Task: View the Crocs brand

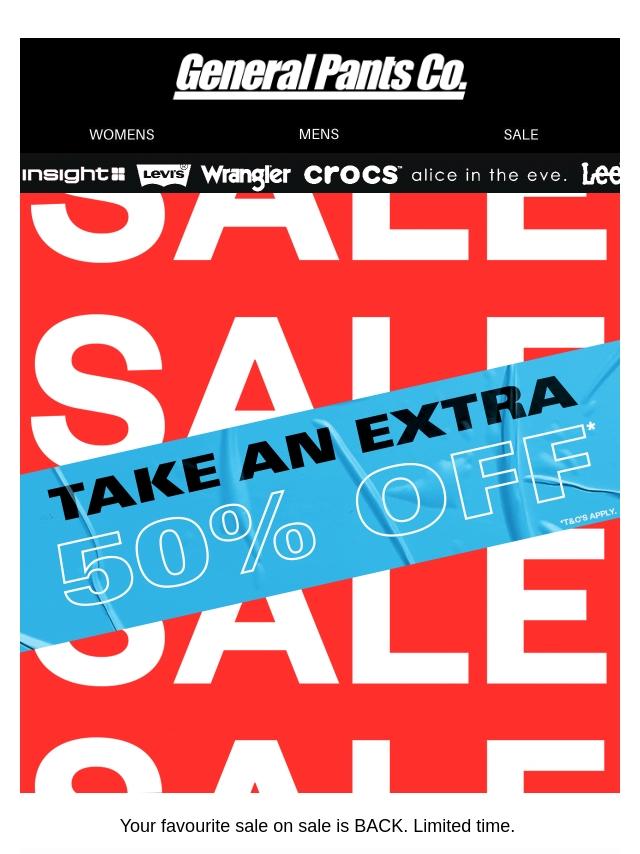Action: point(352,175)
